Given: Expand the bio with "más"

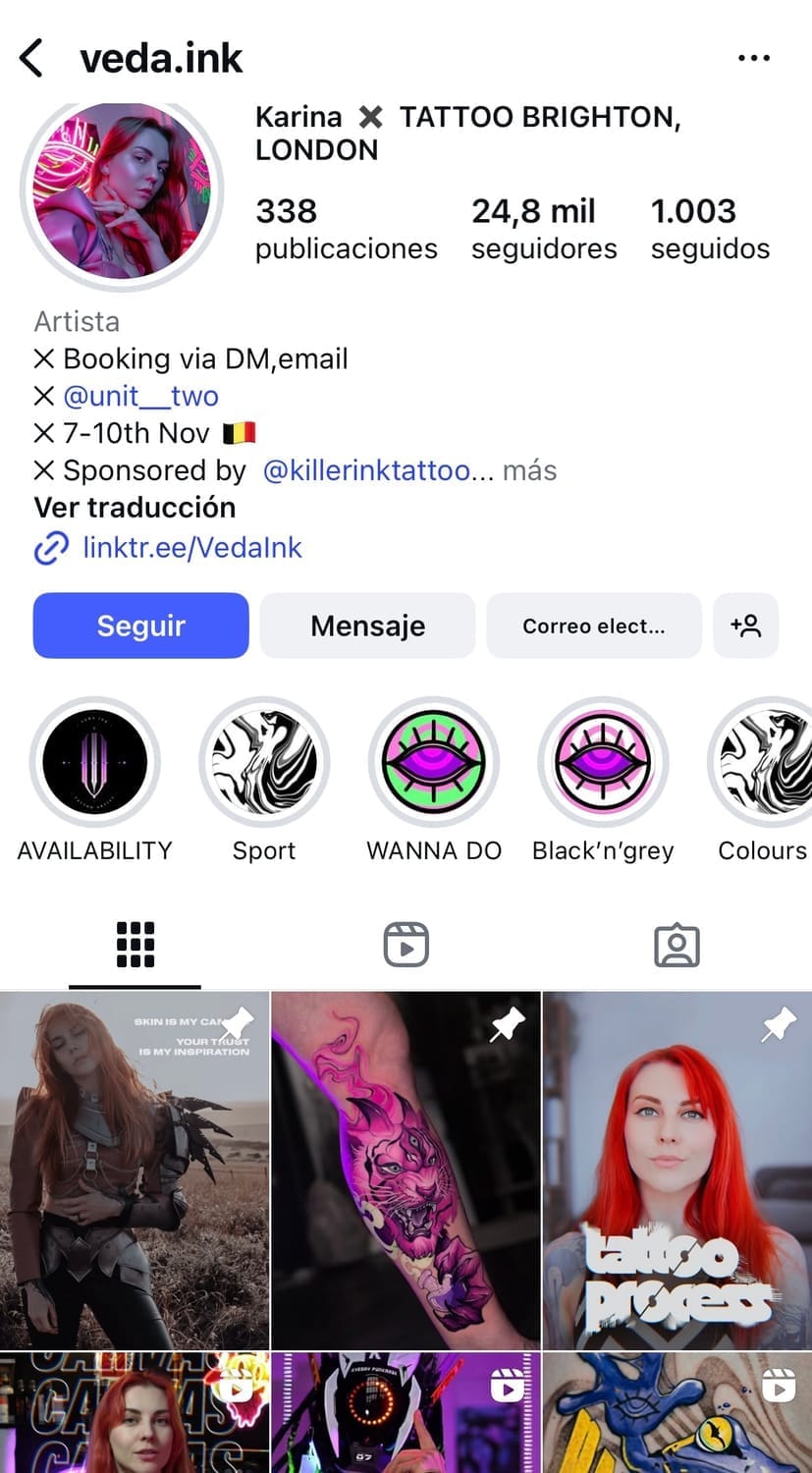Looking at the screenshot, I should [529, 470].
